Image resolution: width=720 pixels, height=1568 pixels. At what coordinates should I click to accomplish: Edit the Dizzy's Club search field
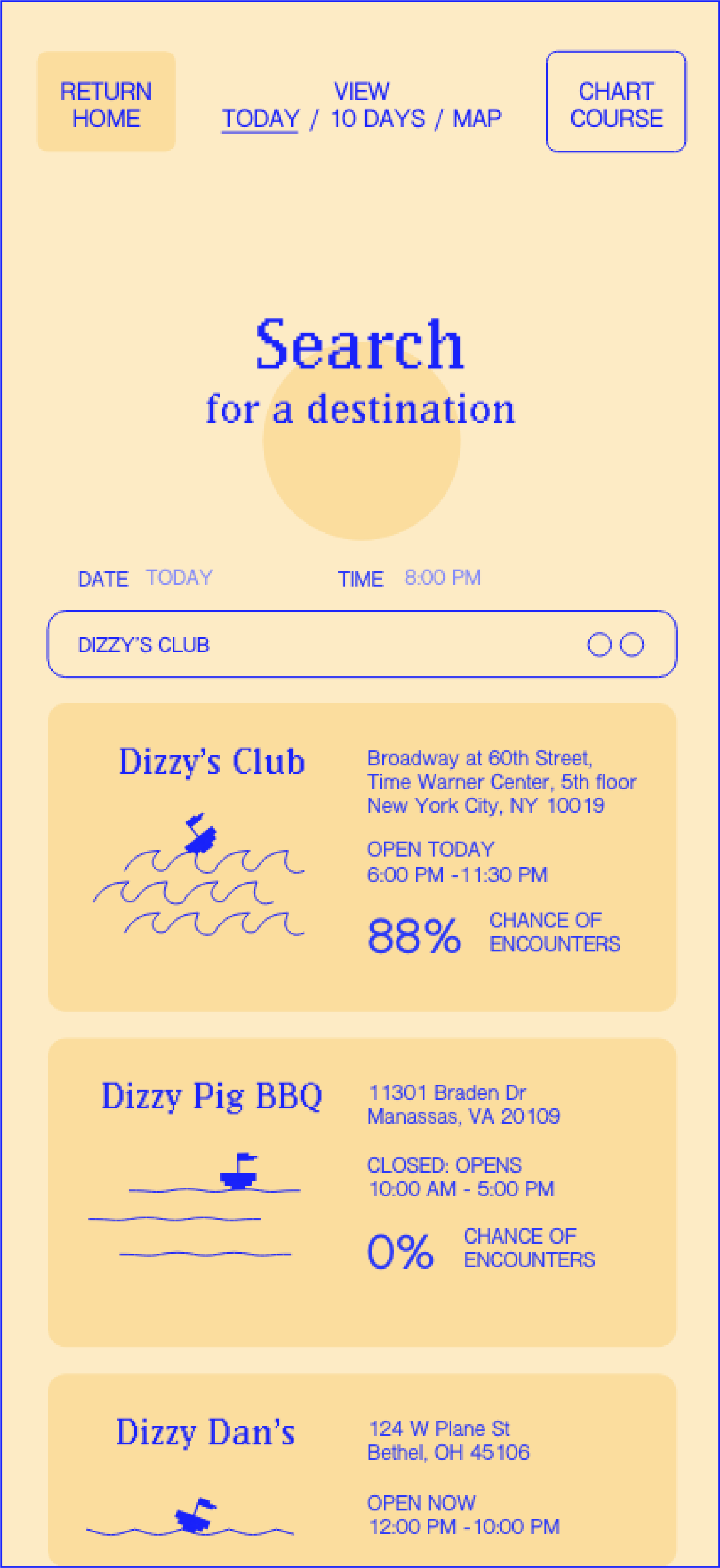pos(304,645)
